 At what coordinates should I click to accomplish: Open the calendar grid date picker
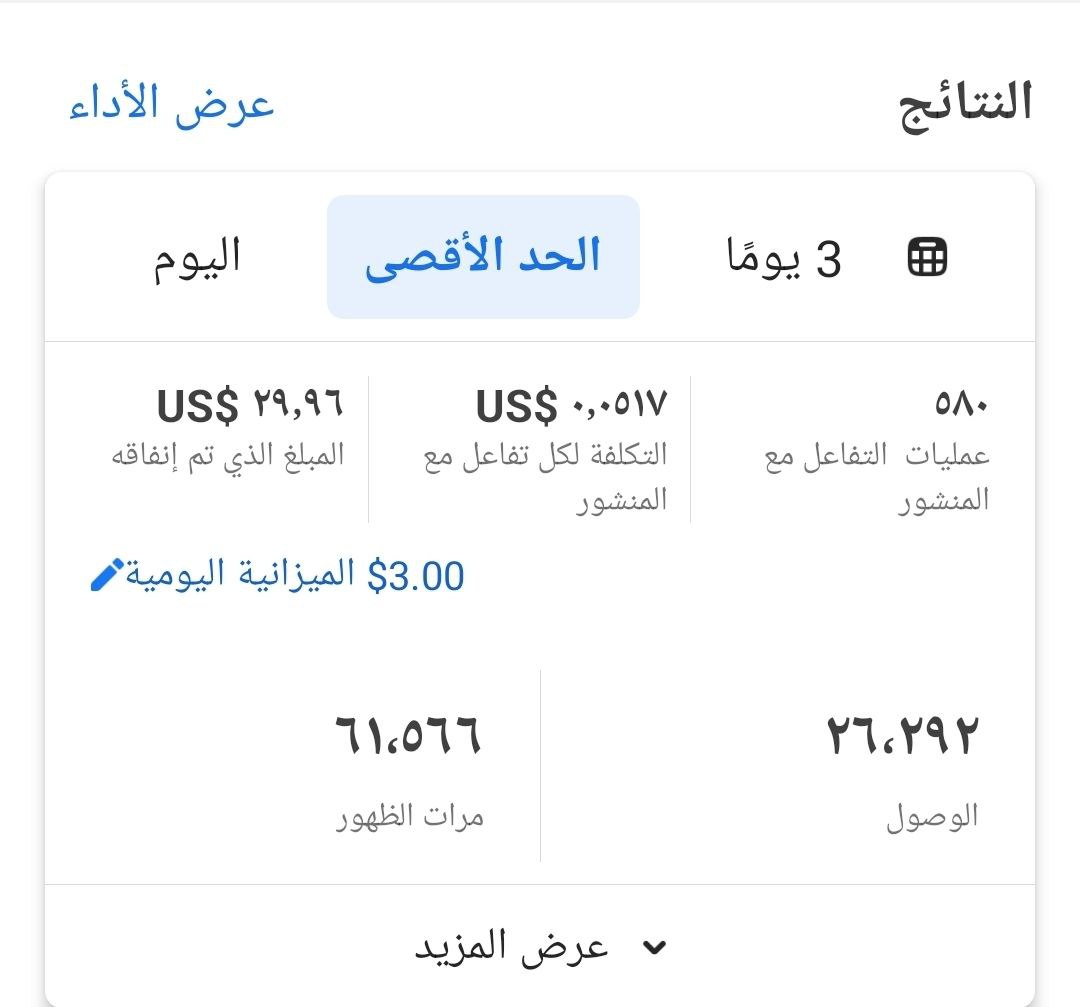coord(927,259)
